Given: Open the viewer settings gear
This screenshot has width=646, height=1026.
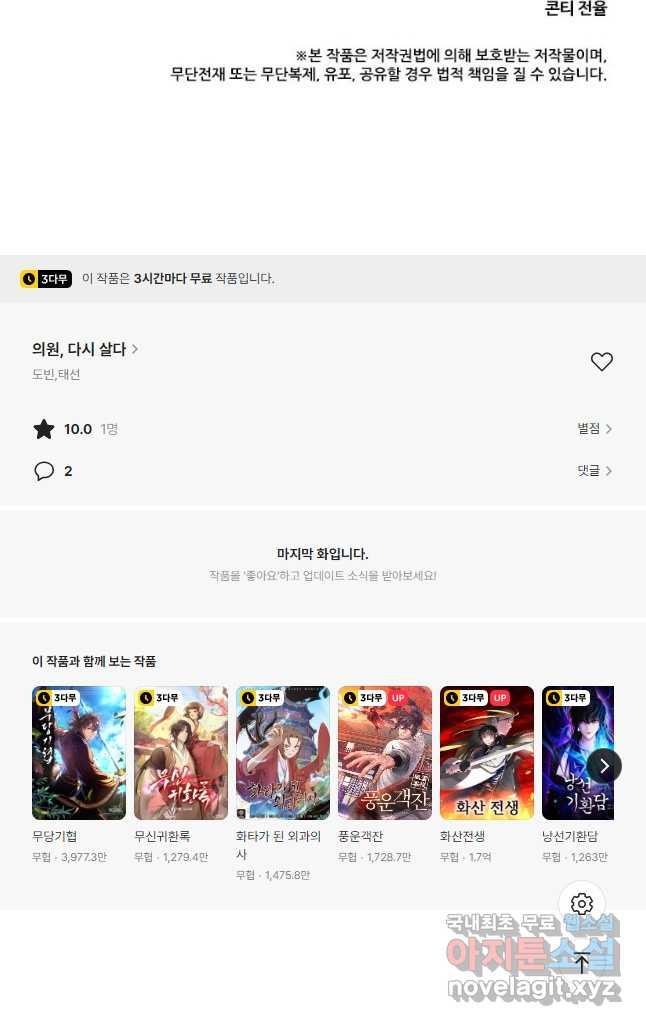Looking at the screenshot, I should coord(582,904).
